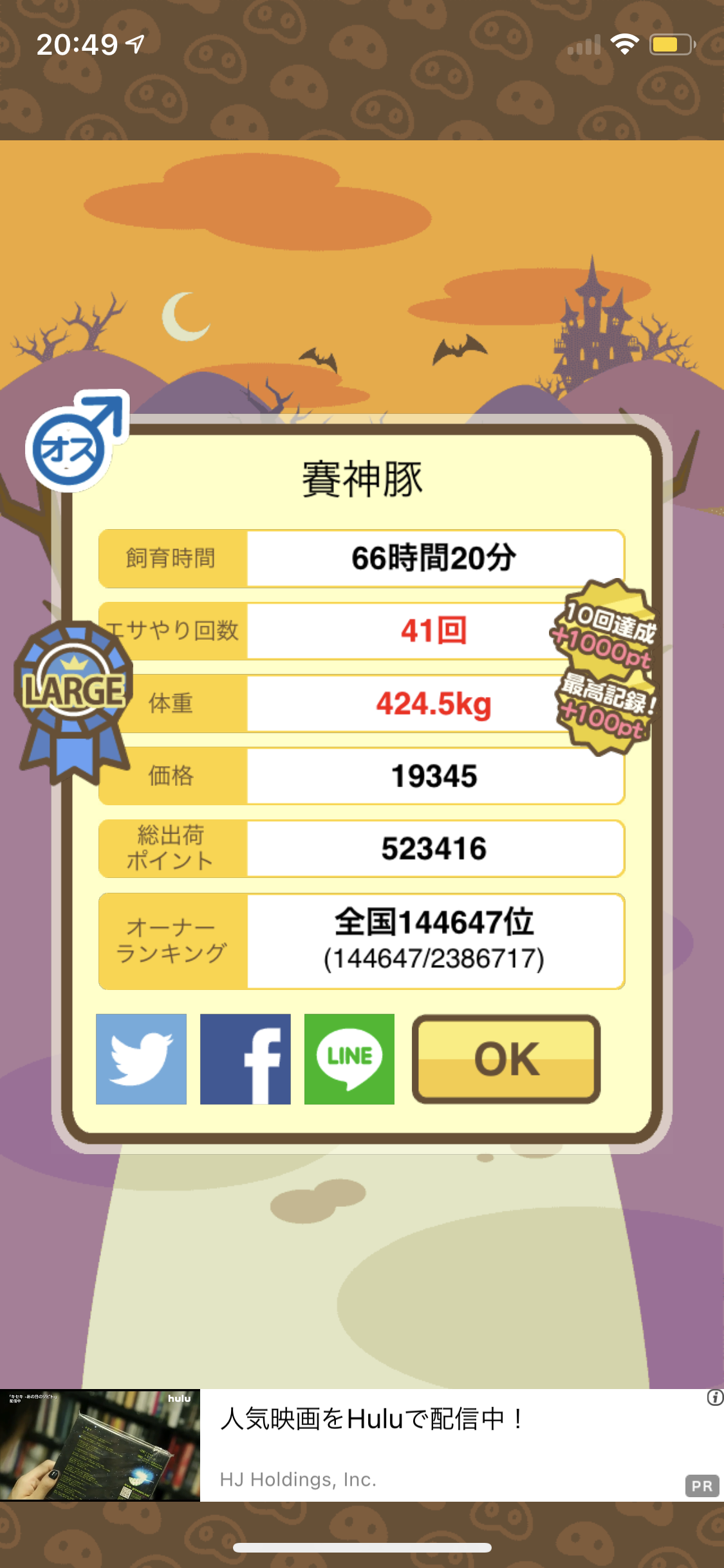Confirm with the OK button

coord(506,1059)
